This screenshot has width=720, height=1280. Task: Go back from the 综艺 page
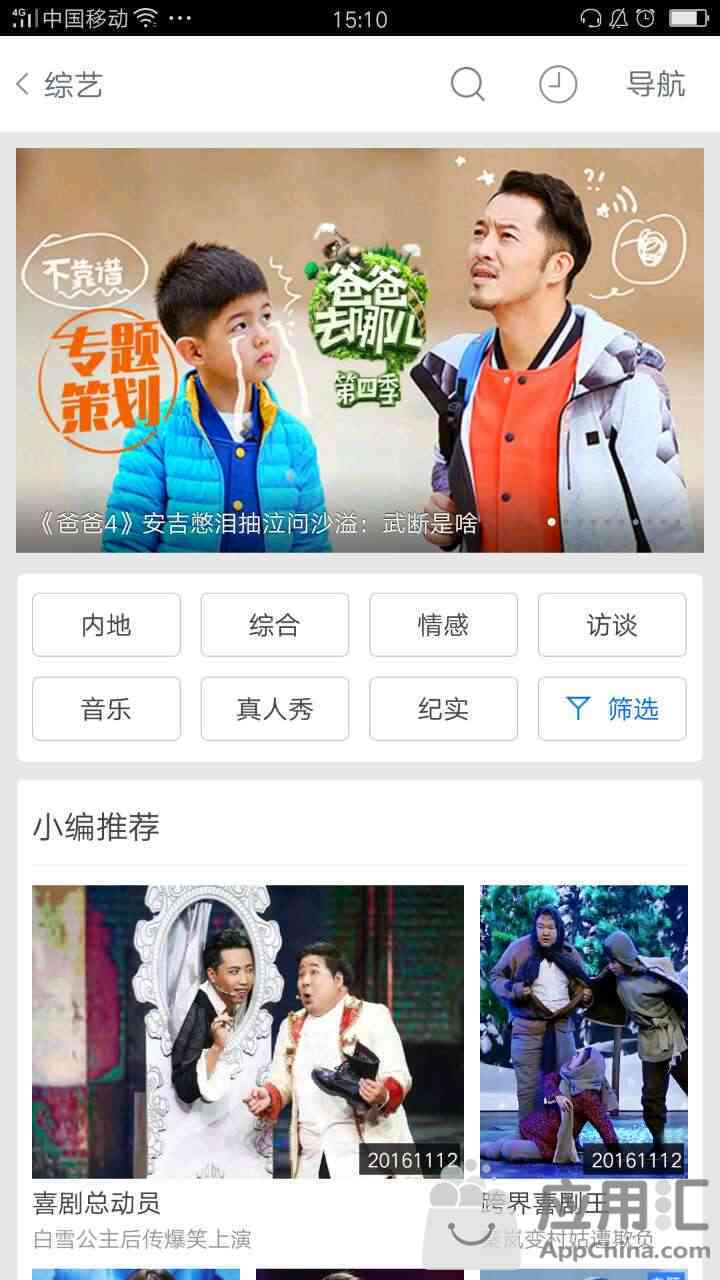[24, 85]
